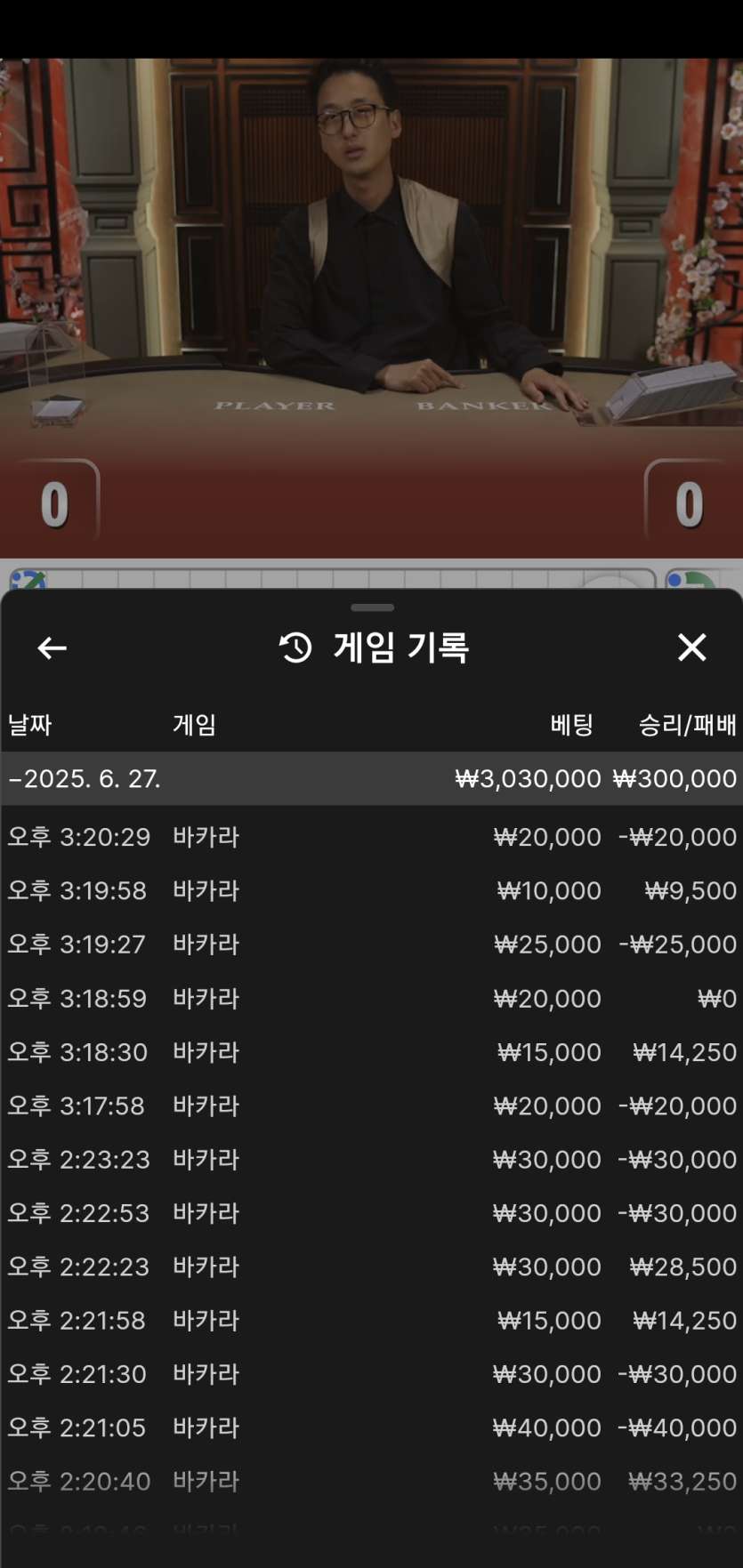
Task: Select the 오후 2:20:40 game entry
Action: (x=372, y=1481)
